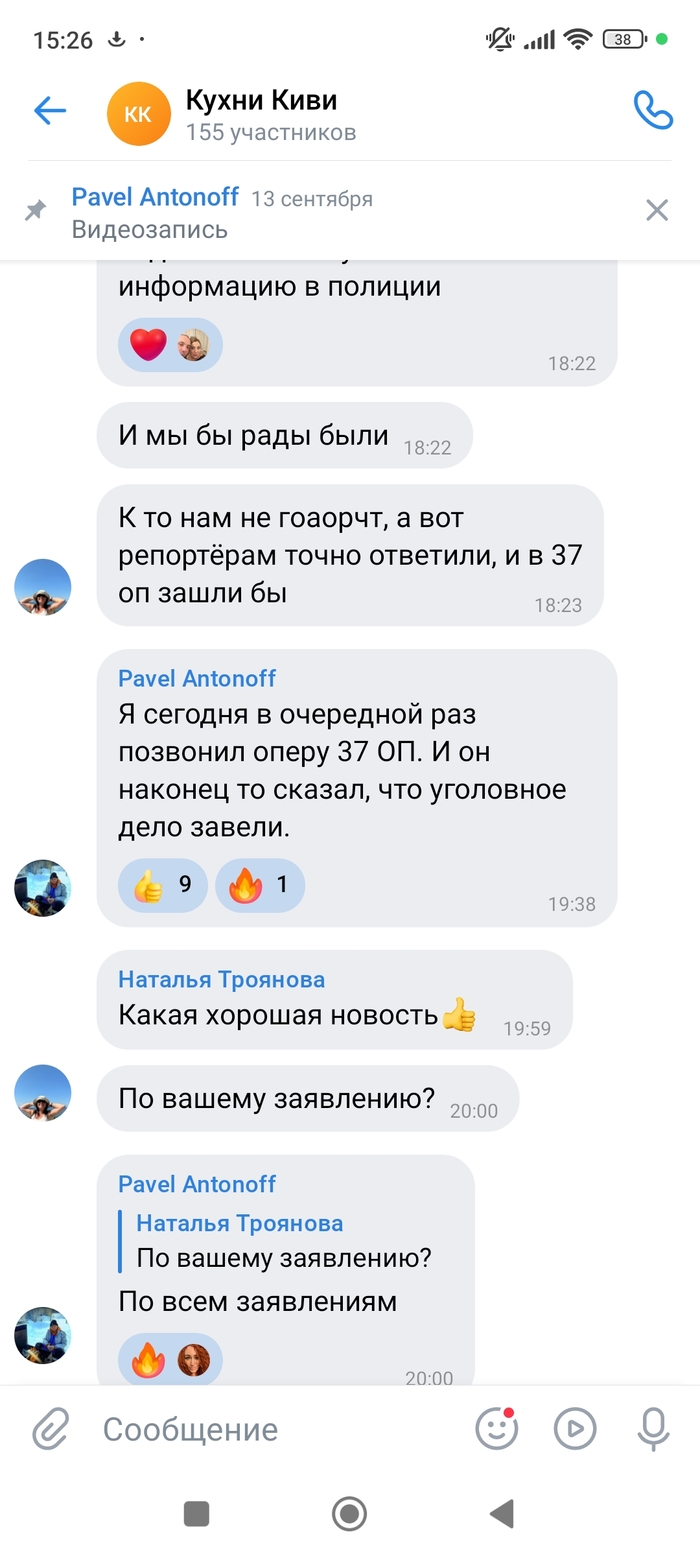Image resolution: width=700 pixels, height=1556 pixels.
Task: Add thumbs-up reaction with 9 votes
Action: point(163,885)
